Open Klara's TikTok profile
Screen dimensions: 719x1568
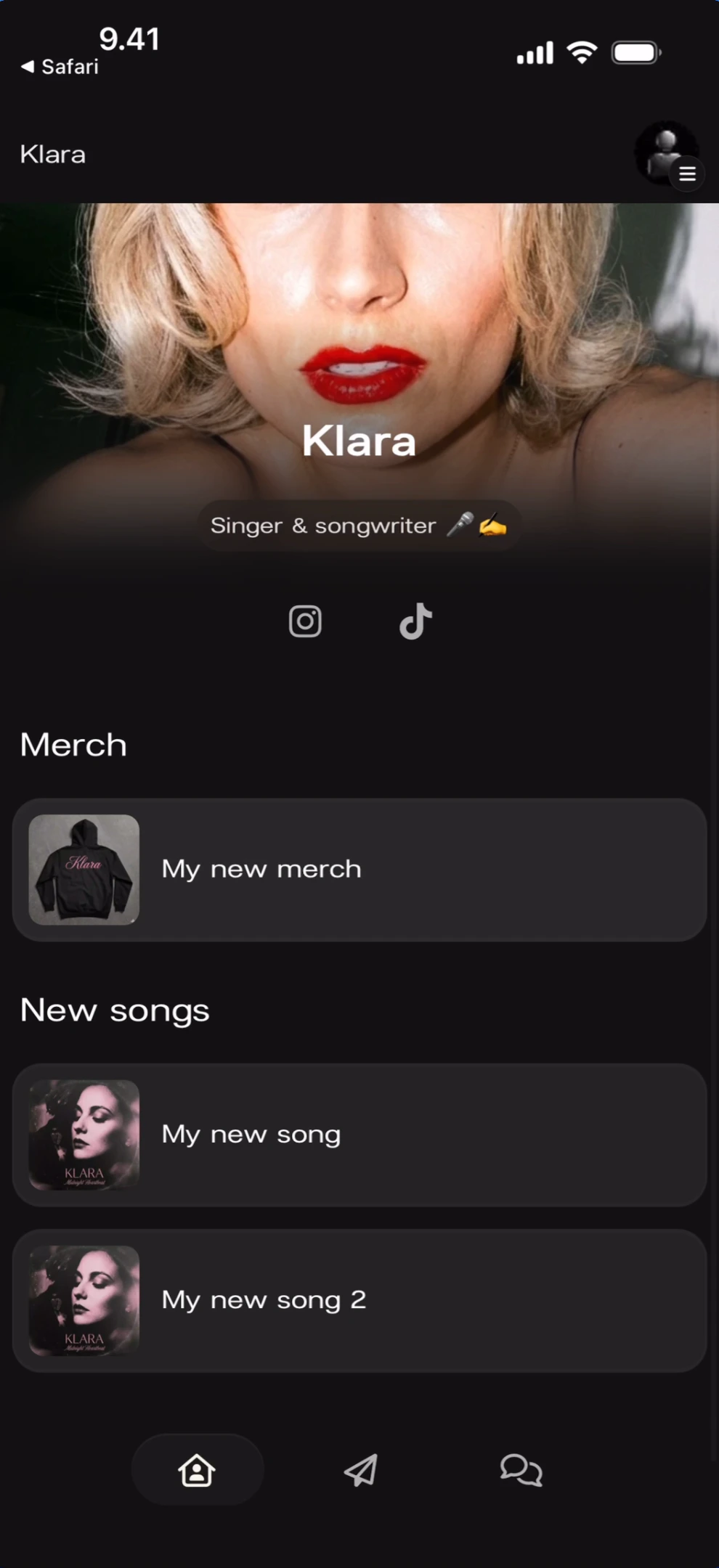point(415,621)
